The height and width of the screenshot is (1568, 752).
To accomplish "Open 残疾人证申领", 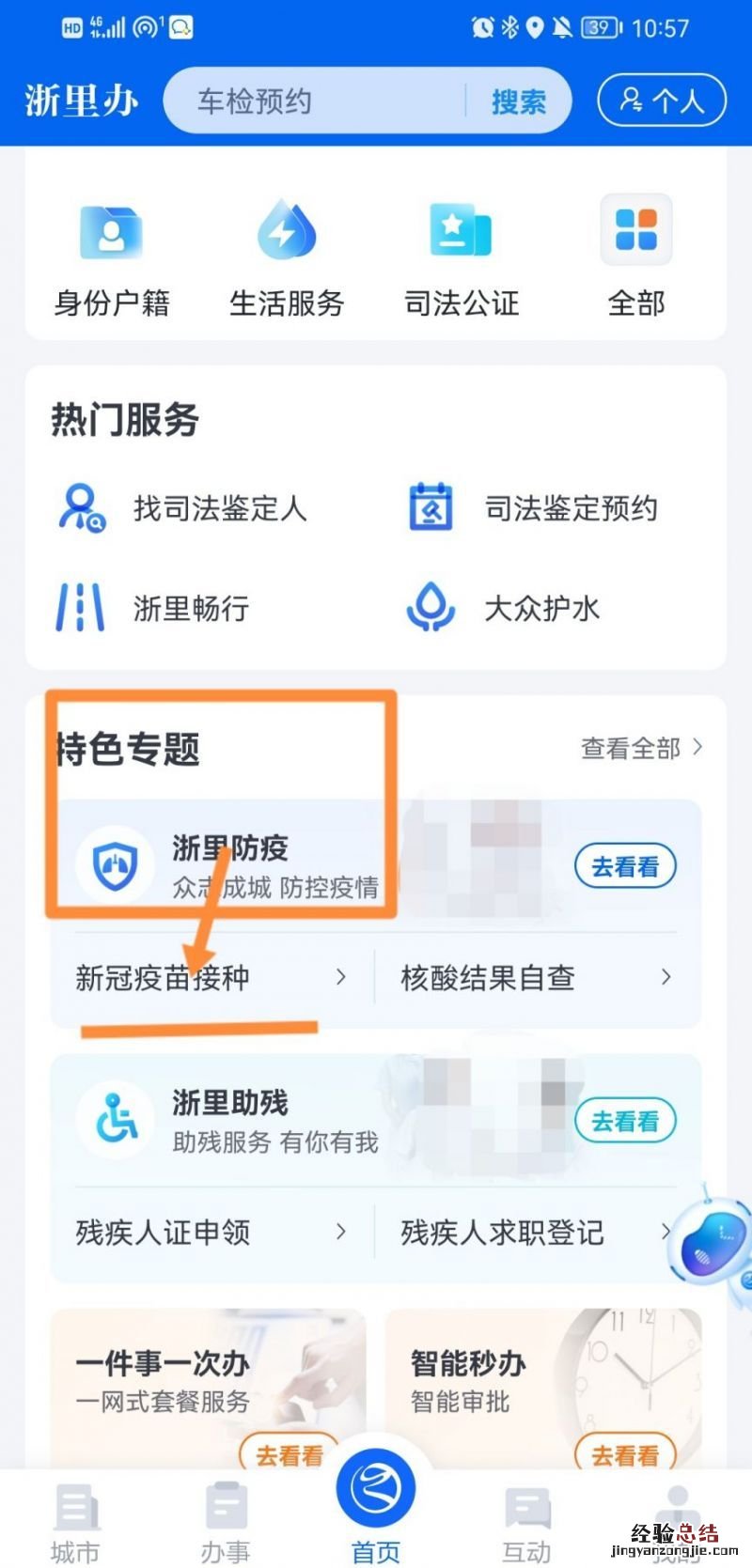I will pyautogui.click(x=211, y=1233).
